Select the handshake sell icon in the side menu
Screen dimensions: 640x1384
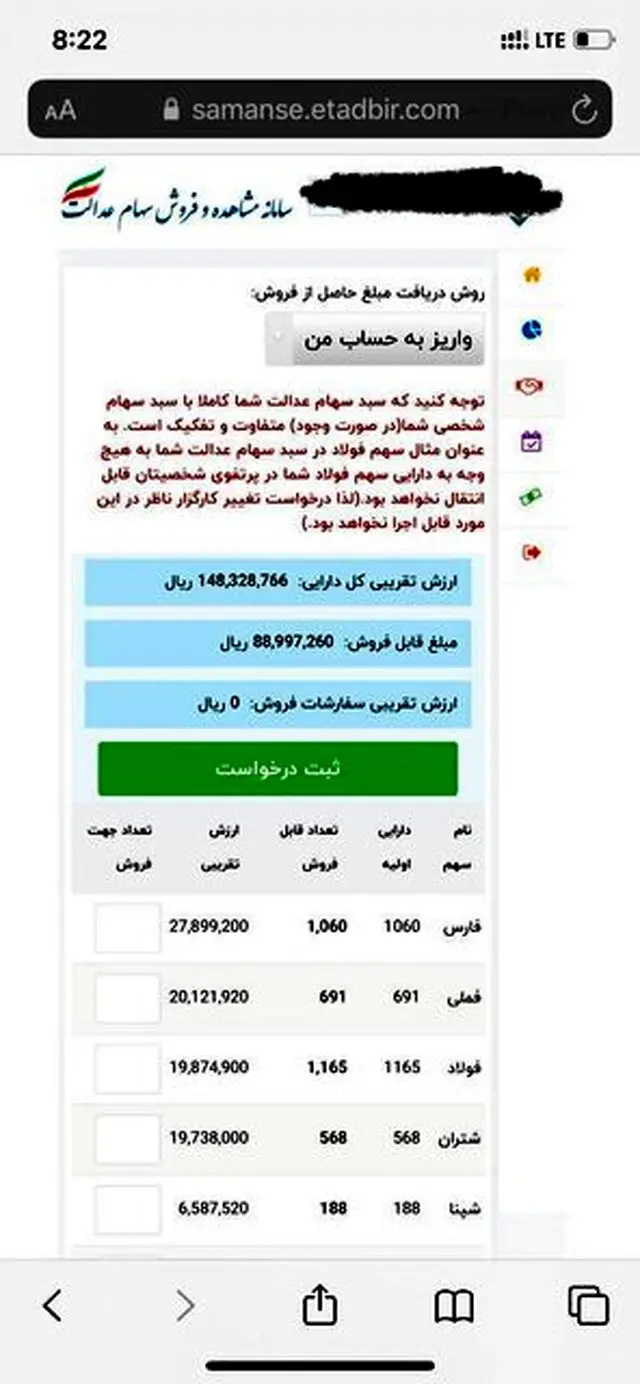[x=532, y=387]
